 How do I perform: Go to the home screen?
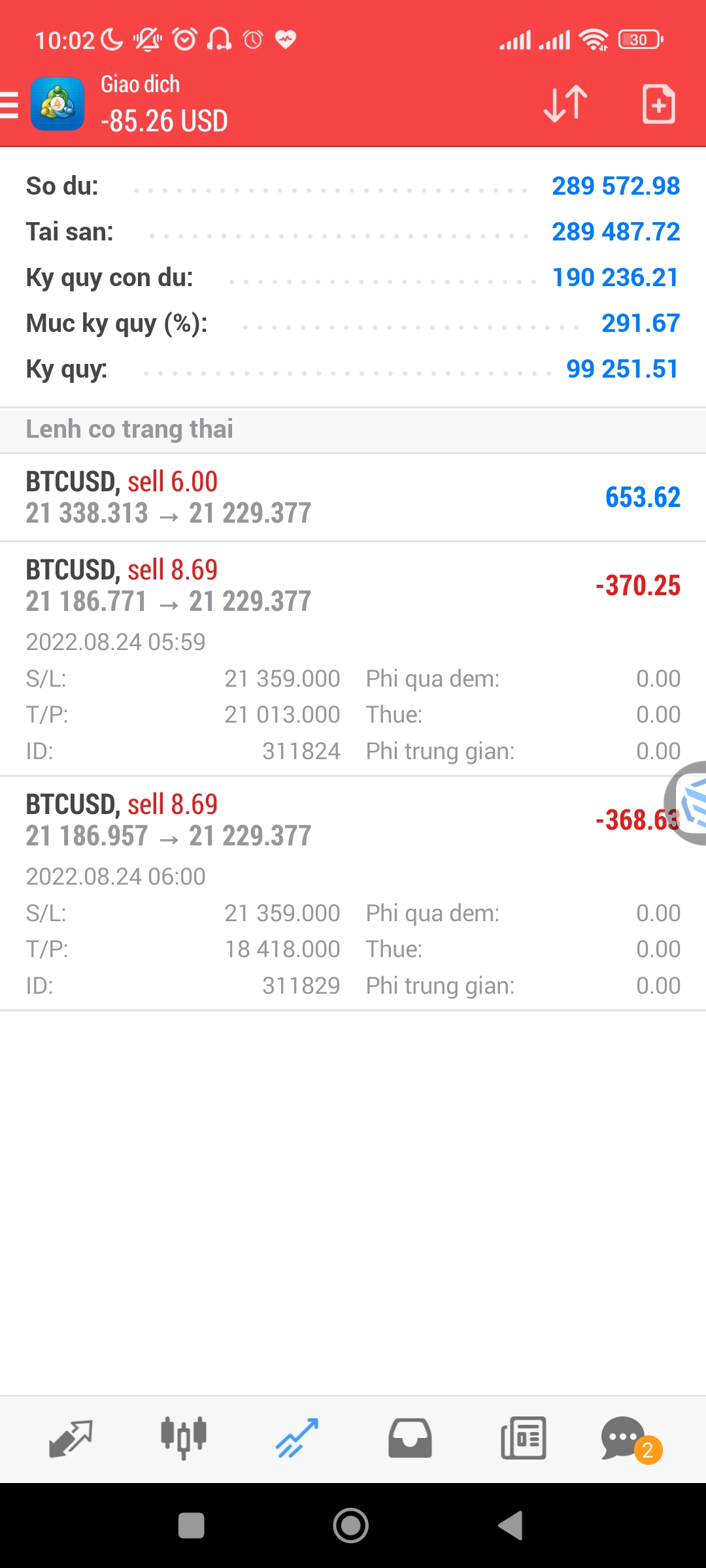click(x=351, y=1526)
